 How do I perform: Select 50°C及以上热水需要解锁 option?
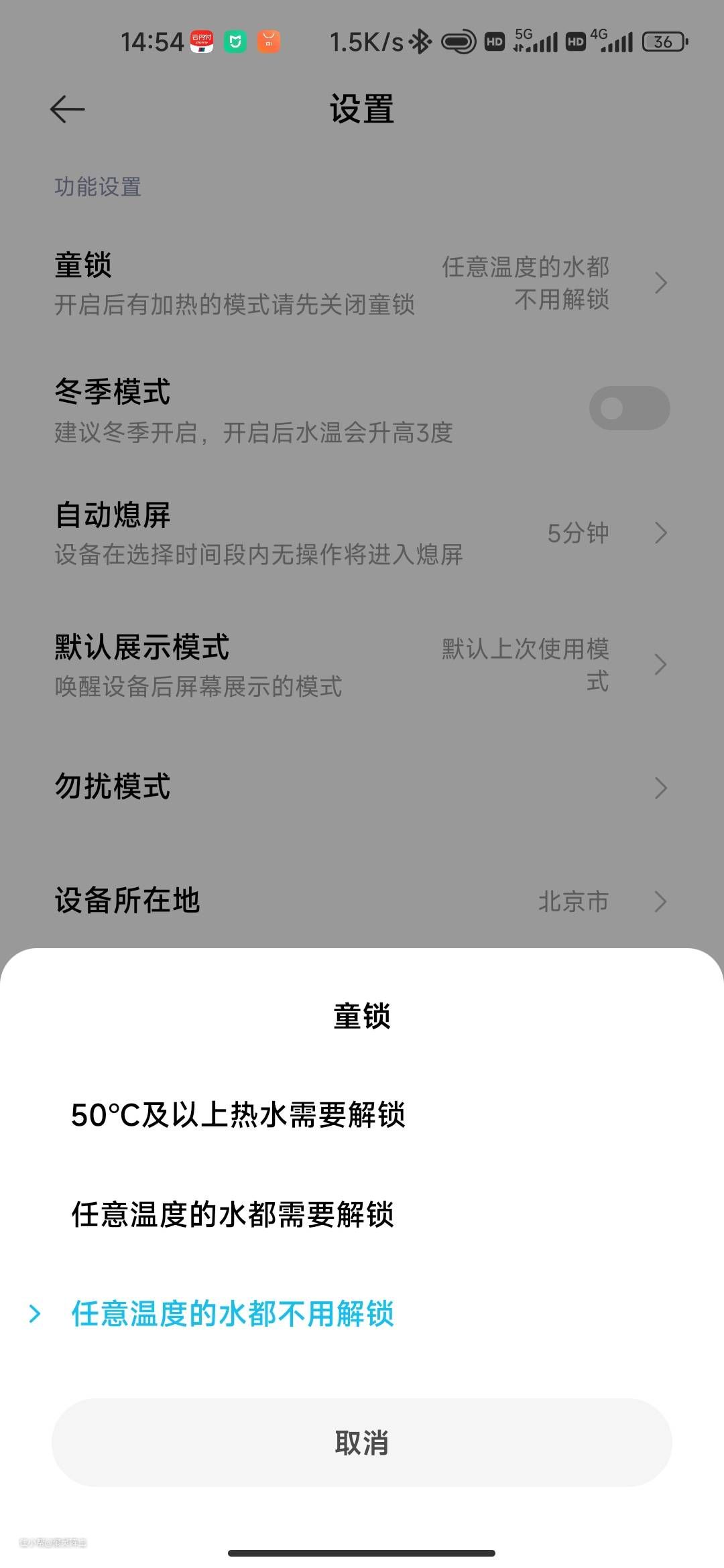pos(238,1115)
